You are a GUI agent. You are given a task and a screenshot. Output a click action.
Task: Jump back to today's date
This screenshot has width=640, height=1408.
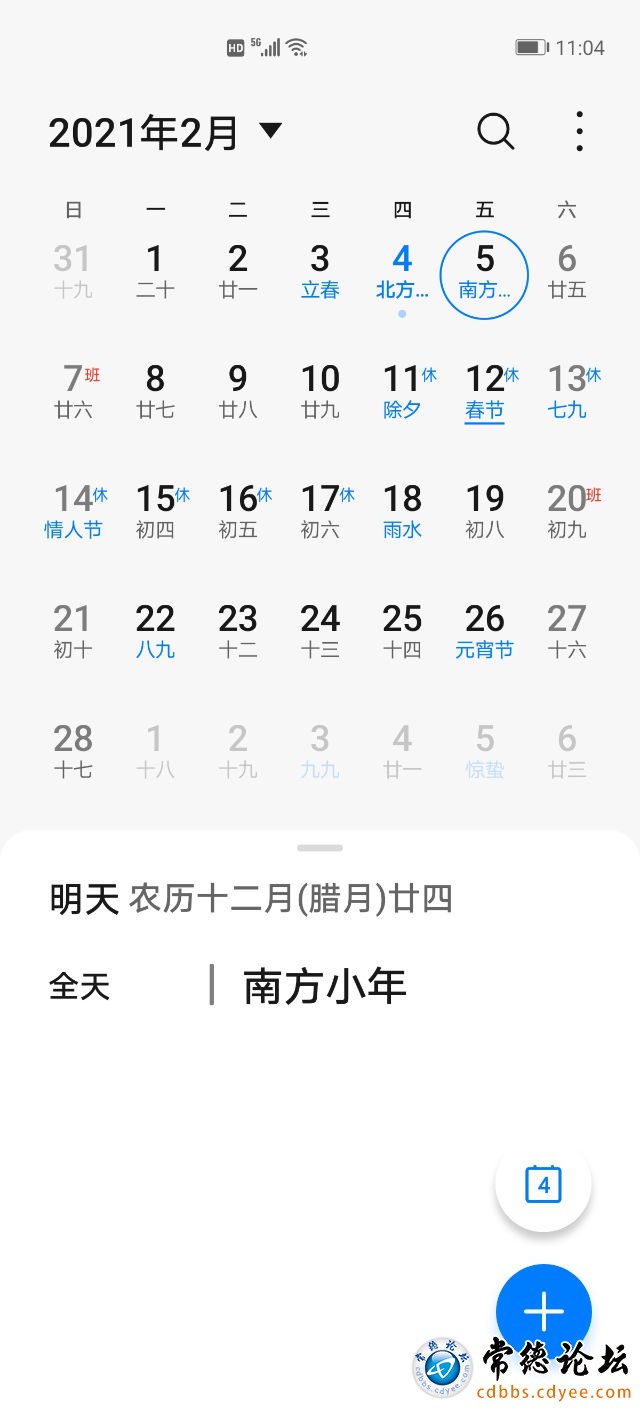pyautogui.click(x=543, y=1185)
